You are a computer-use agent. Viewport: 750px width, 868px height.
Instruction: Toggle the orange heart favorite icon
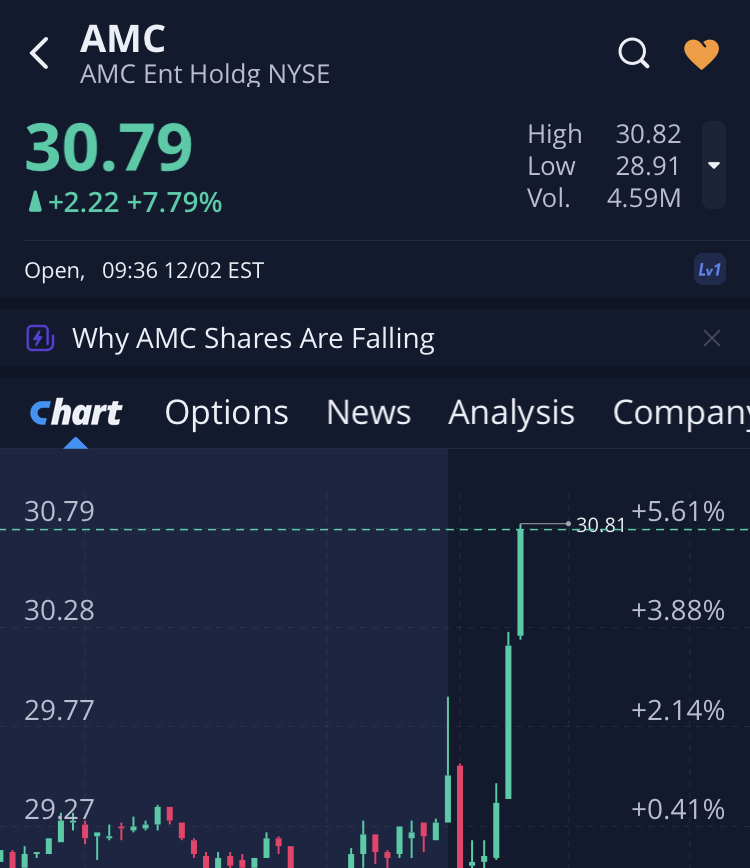tap(701, 54)
